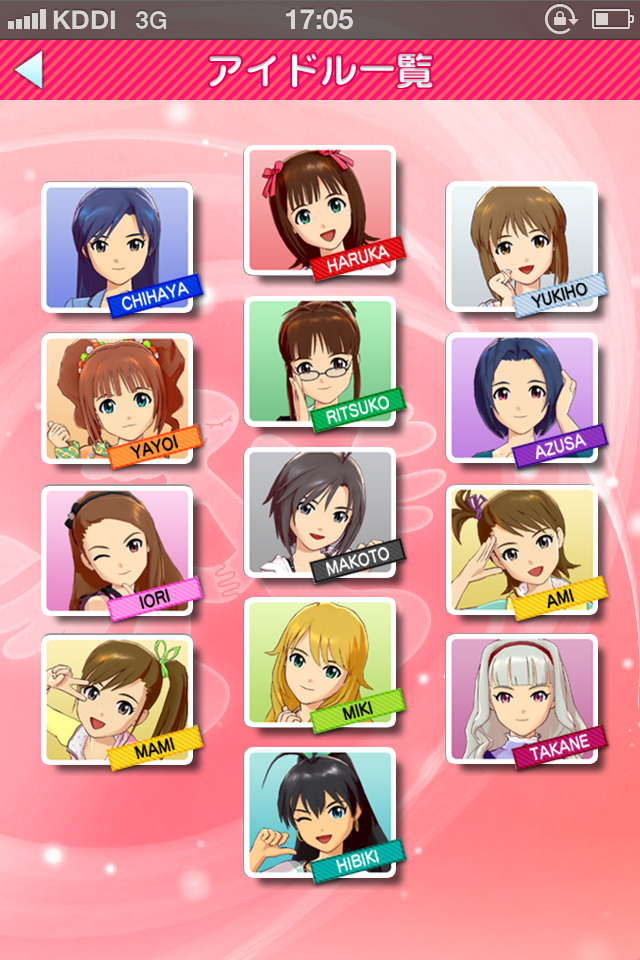The height and width of the screenshot is (960, 640).
Task: Select Mami from the idol list
Action: pos(117,699)
